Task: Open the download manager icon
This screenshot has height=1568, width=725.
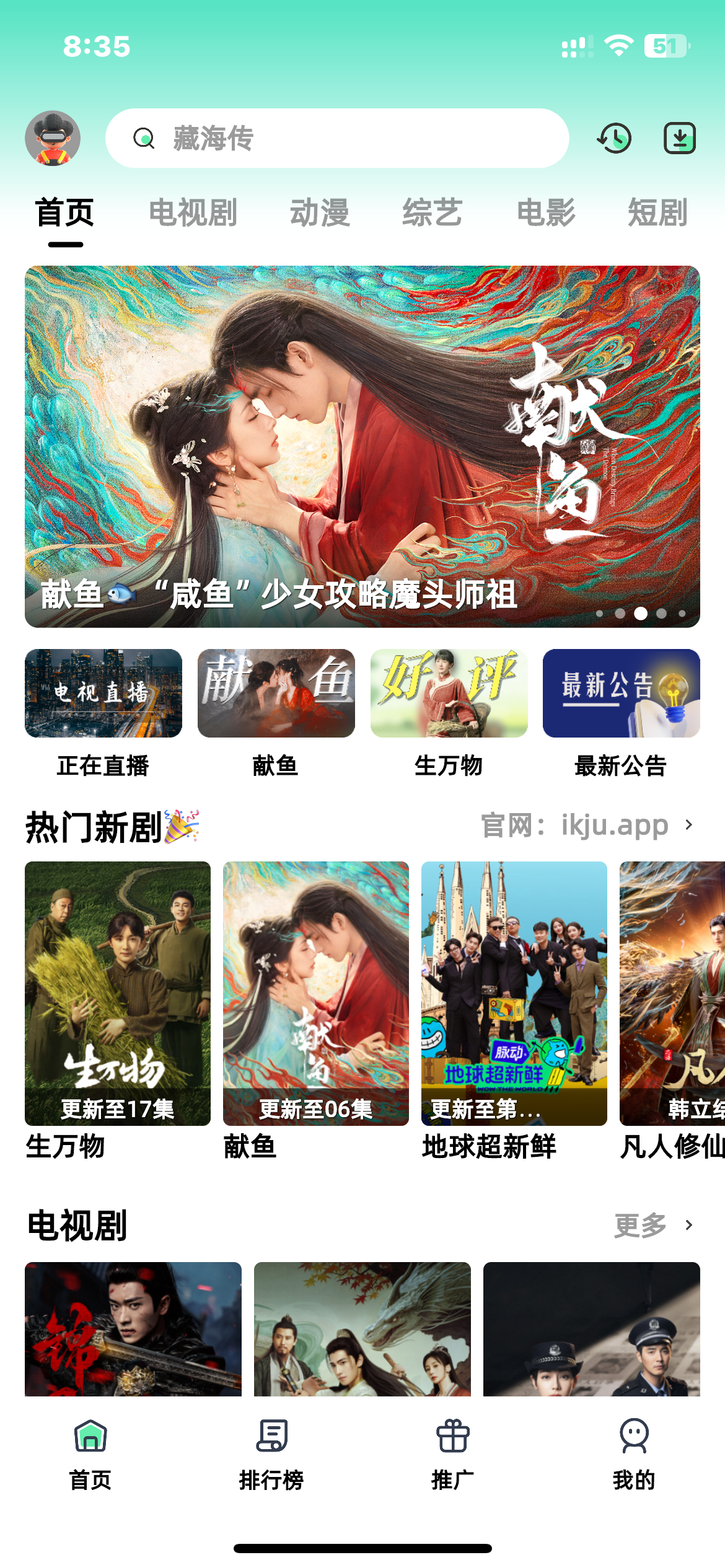Action: click(679, 138)
